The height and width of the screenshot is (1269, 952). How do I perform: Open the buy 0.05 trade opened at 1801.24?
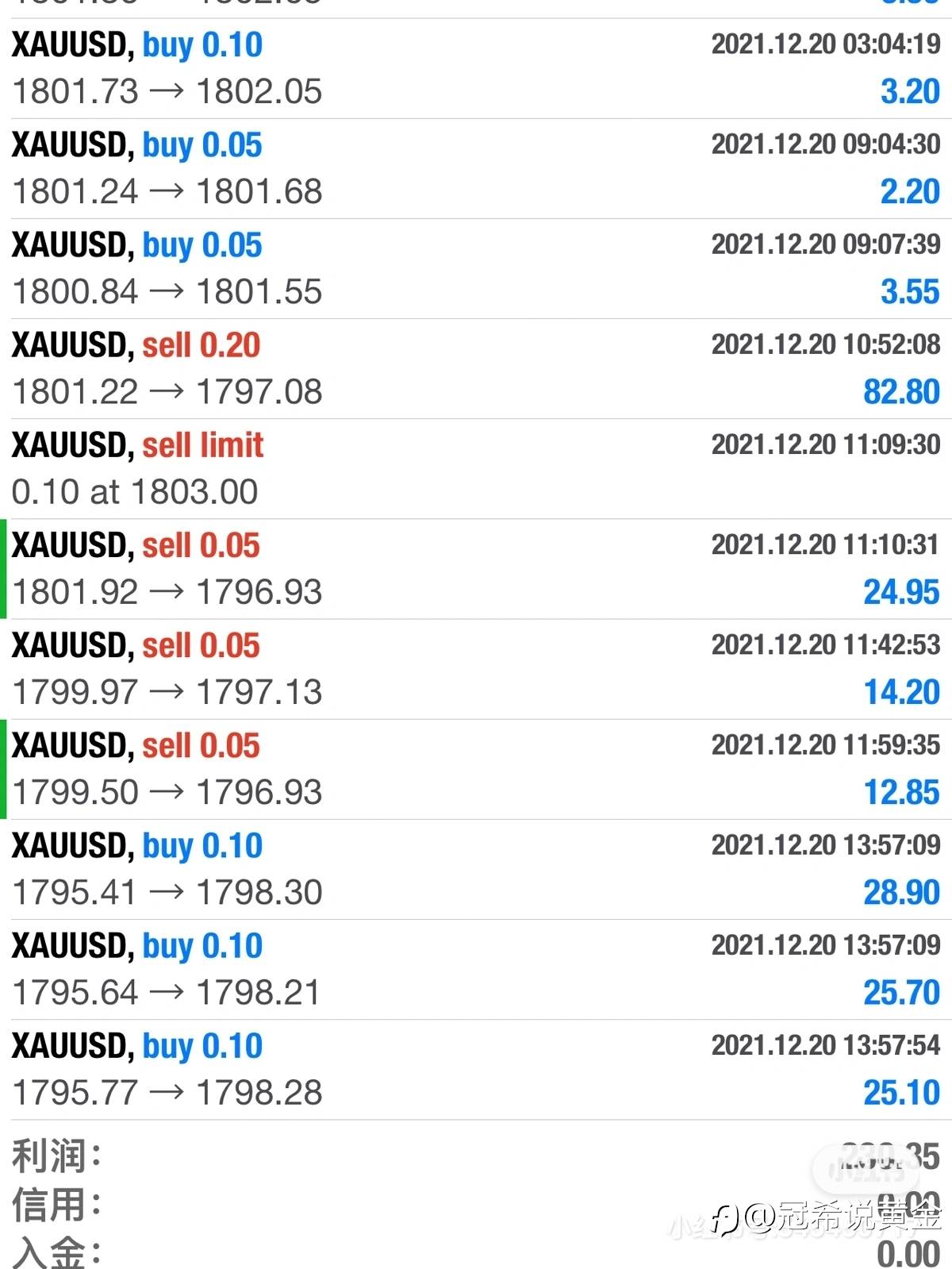476,169
